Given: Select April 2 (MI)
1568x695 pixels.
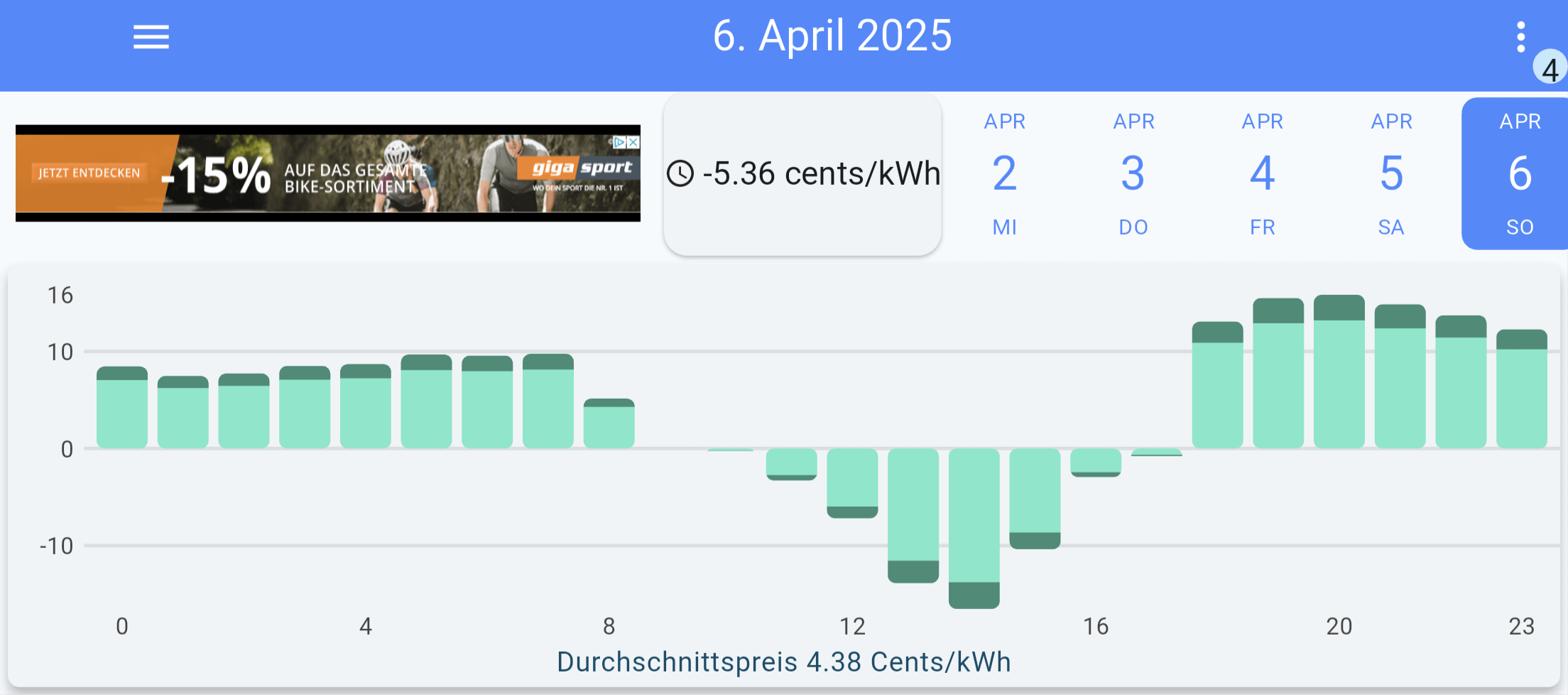Looking at the screenshot, I should (1004, 174).
